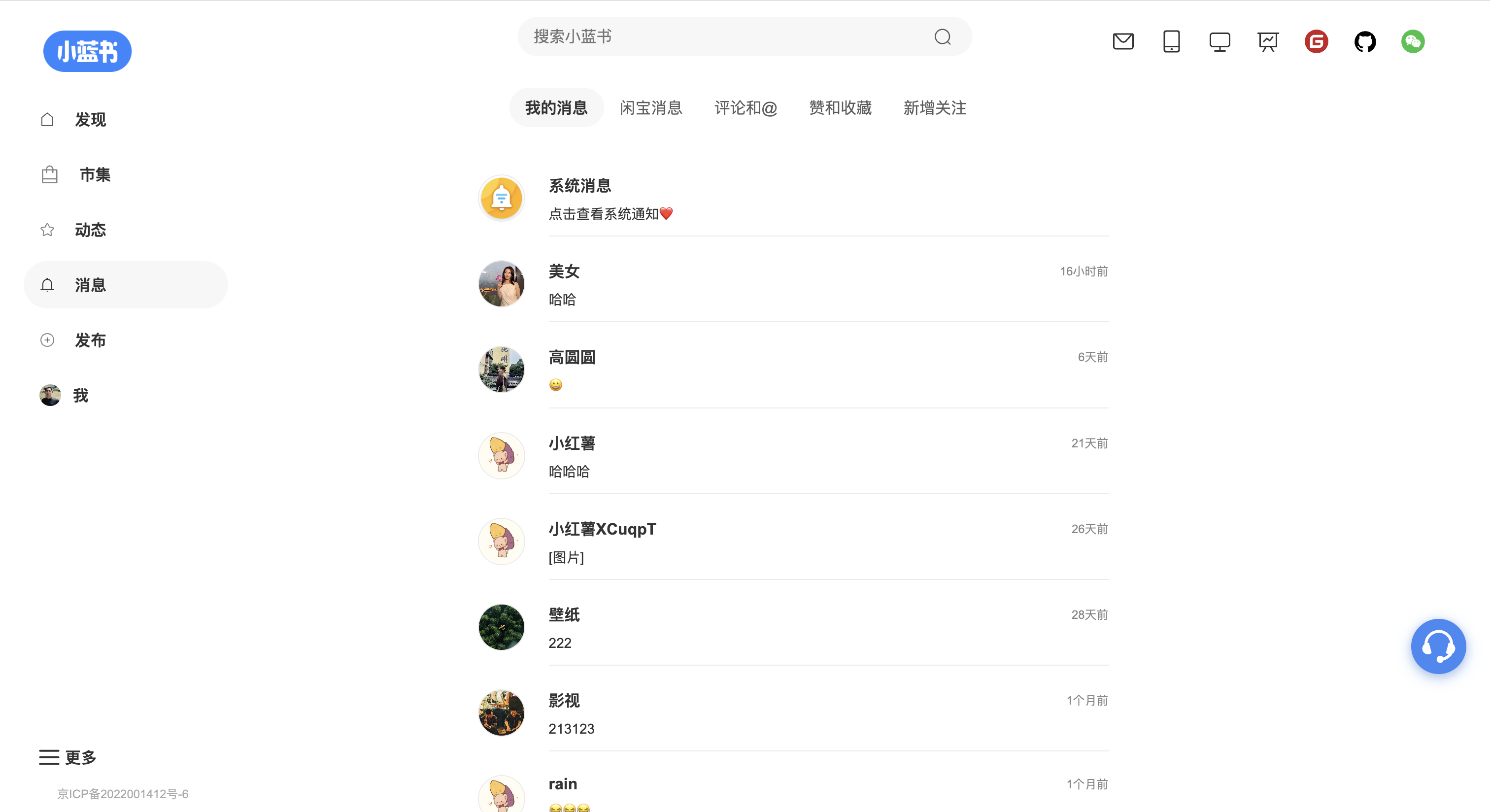Open the 我 profile page
Screen dimensions: 1490x812
[80, 396]
